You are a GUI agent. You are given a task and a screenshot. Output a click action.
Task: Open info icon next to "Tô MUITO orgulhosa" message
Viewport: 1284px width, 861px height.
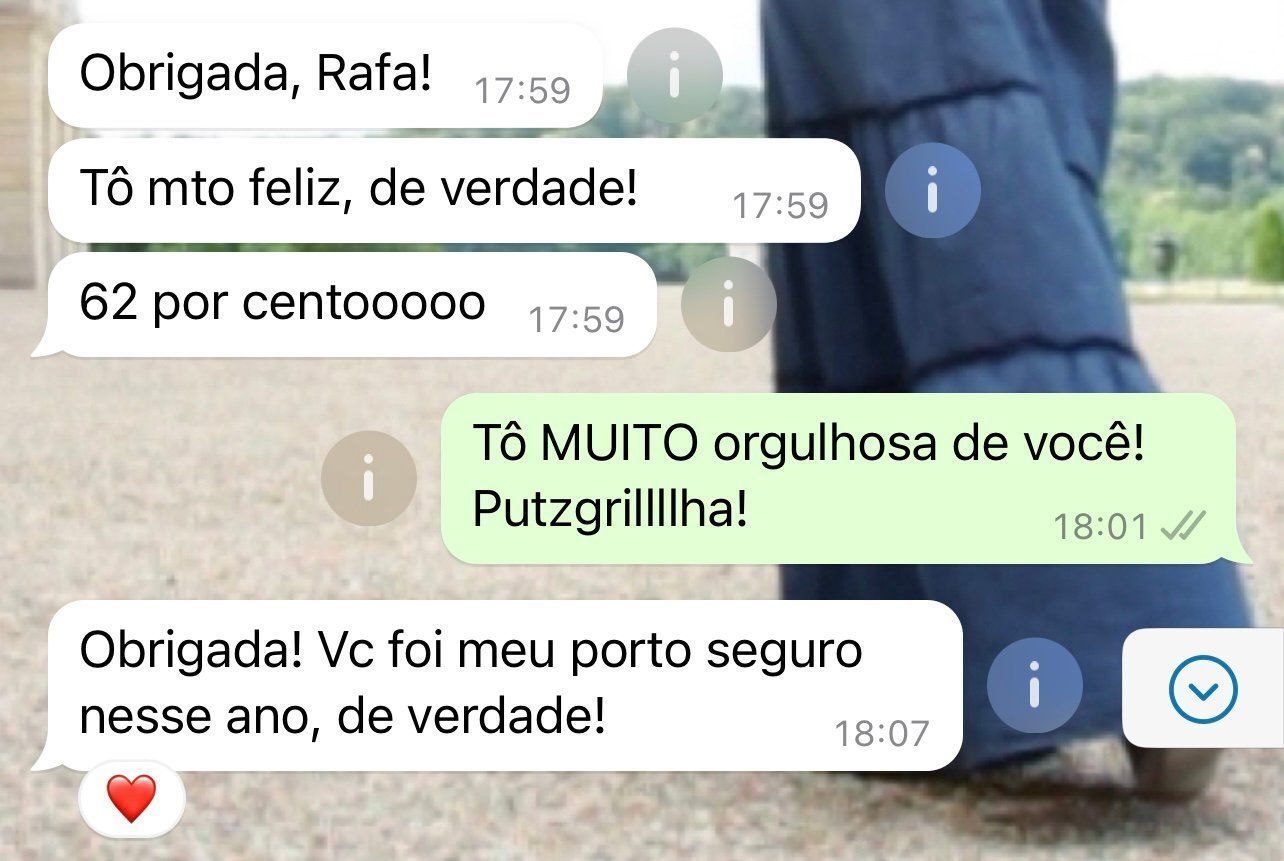click(x=368, y=478)
